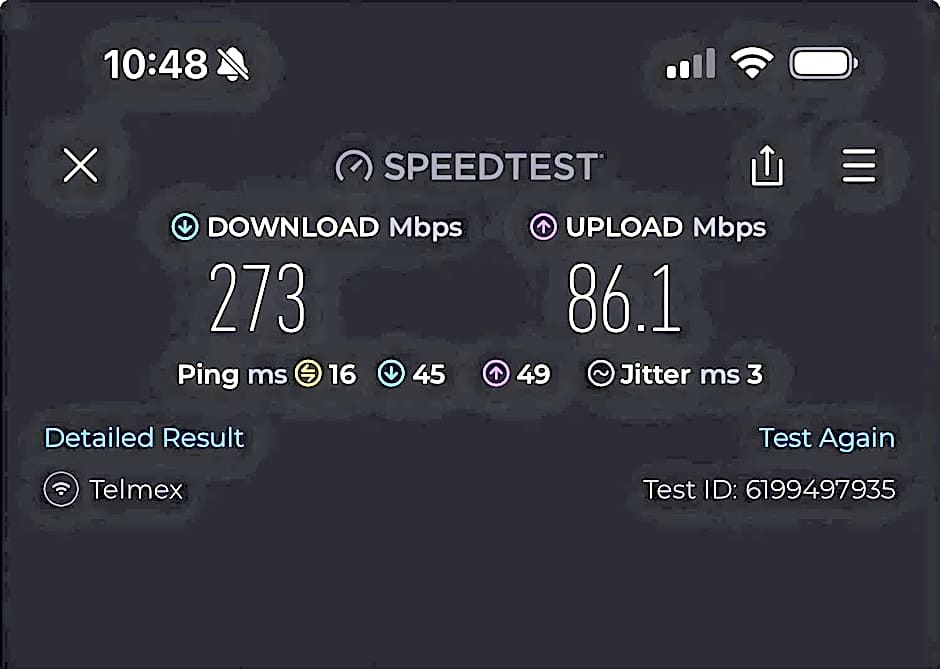The width and height of the screenshot is (940, 669).
Task: Open the hamburger menu
Action: click(x=858, y=165)
